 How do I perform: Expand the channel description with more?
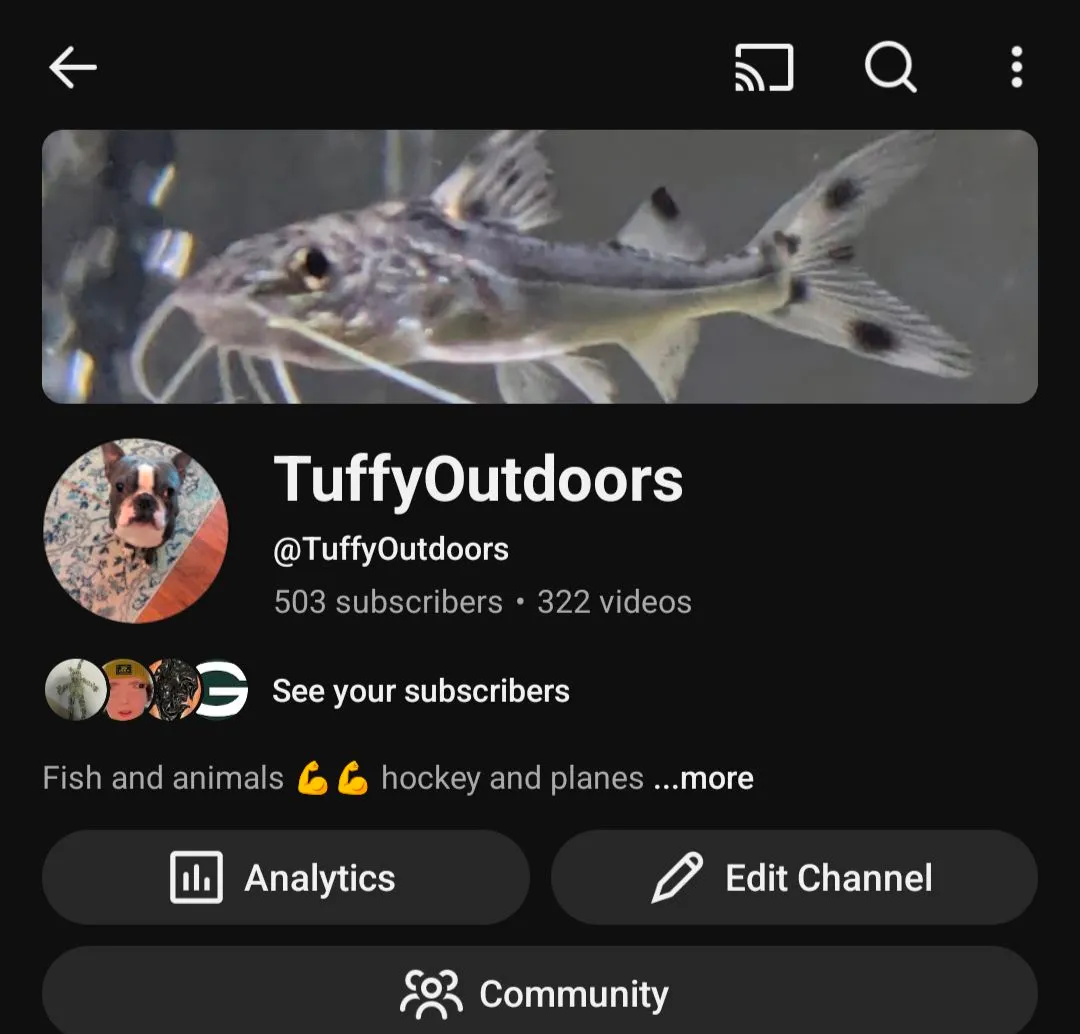(x=704, y=778)
